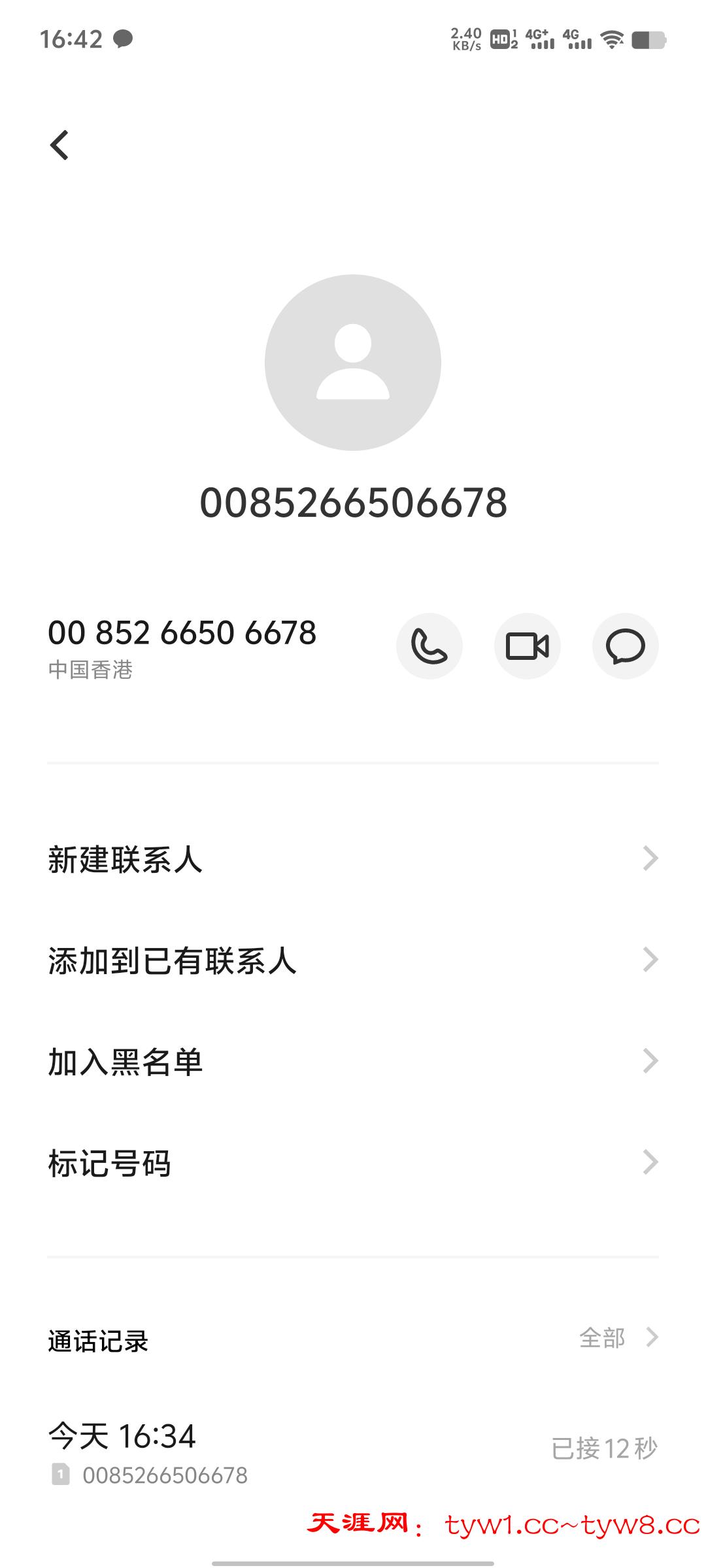This screenshot has width=706, height=1568.
Task: Open 标记号码 option
Action: [x=353, y=1163]
